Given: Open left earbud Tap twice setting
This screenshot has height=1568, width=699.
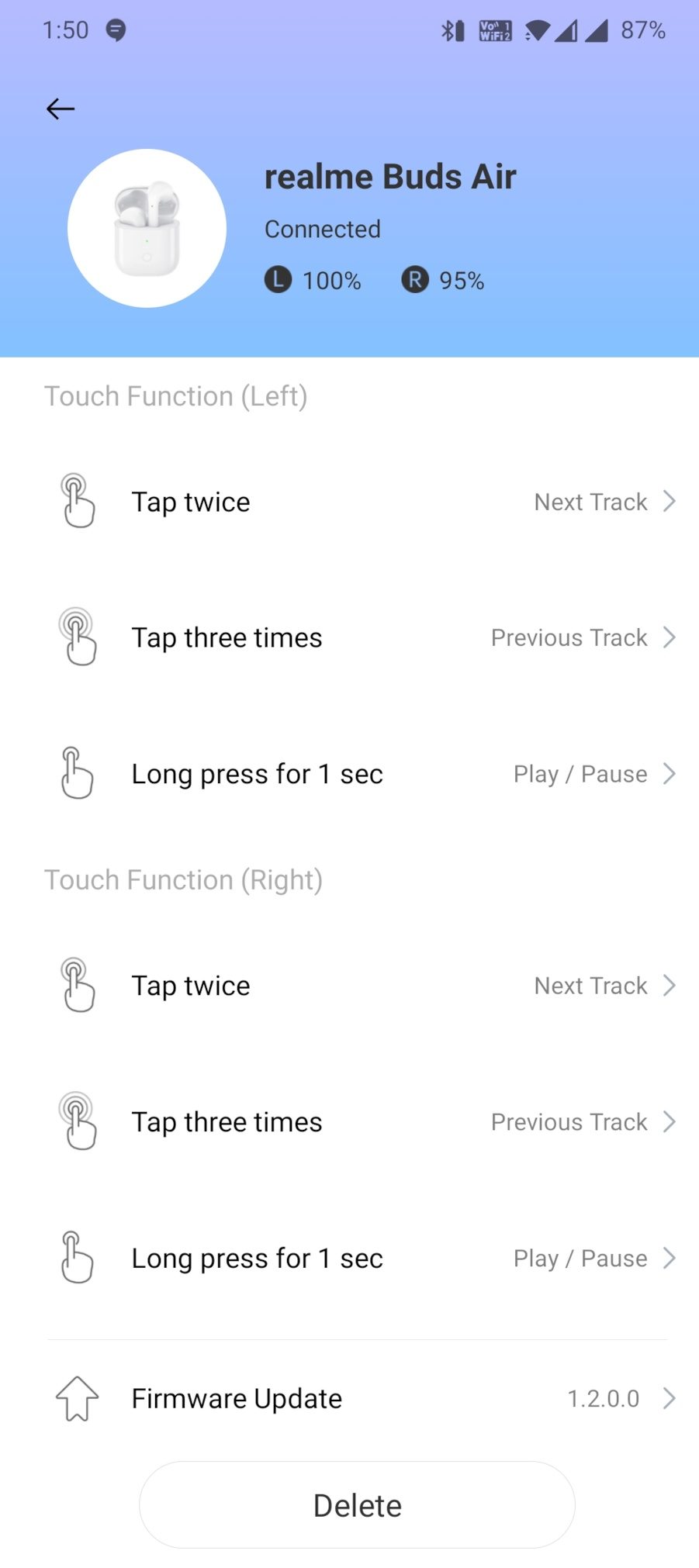Looking at the screenshot, I should [349, 502].
